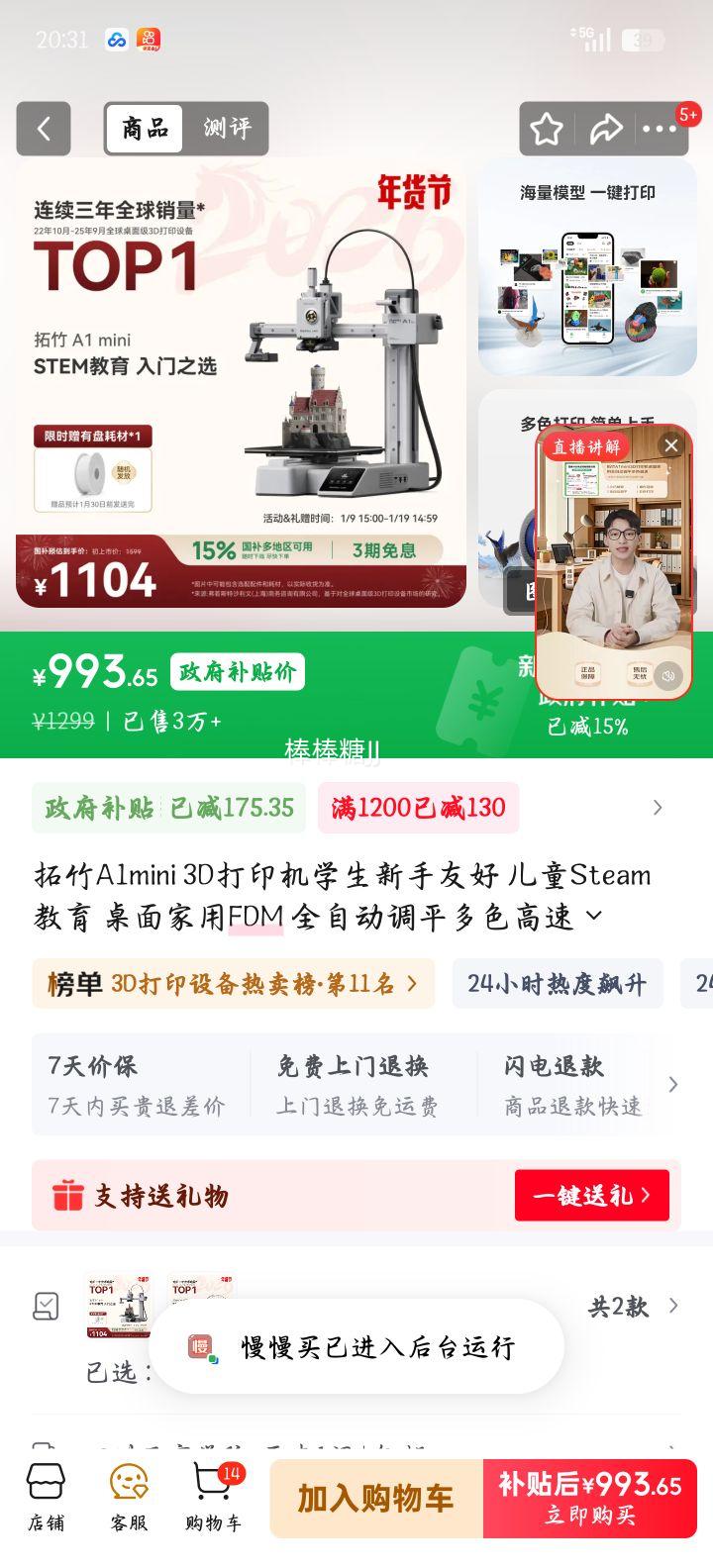Open the share menu
Viewport: 713px width, 1568px height.
606,129
